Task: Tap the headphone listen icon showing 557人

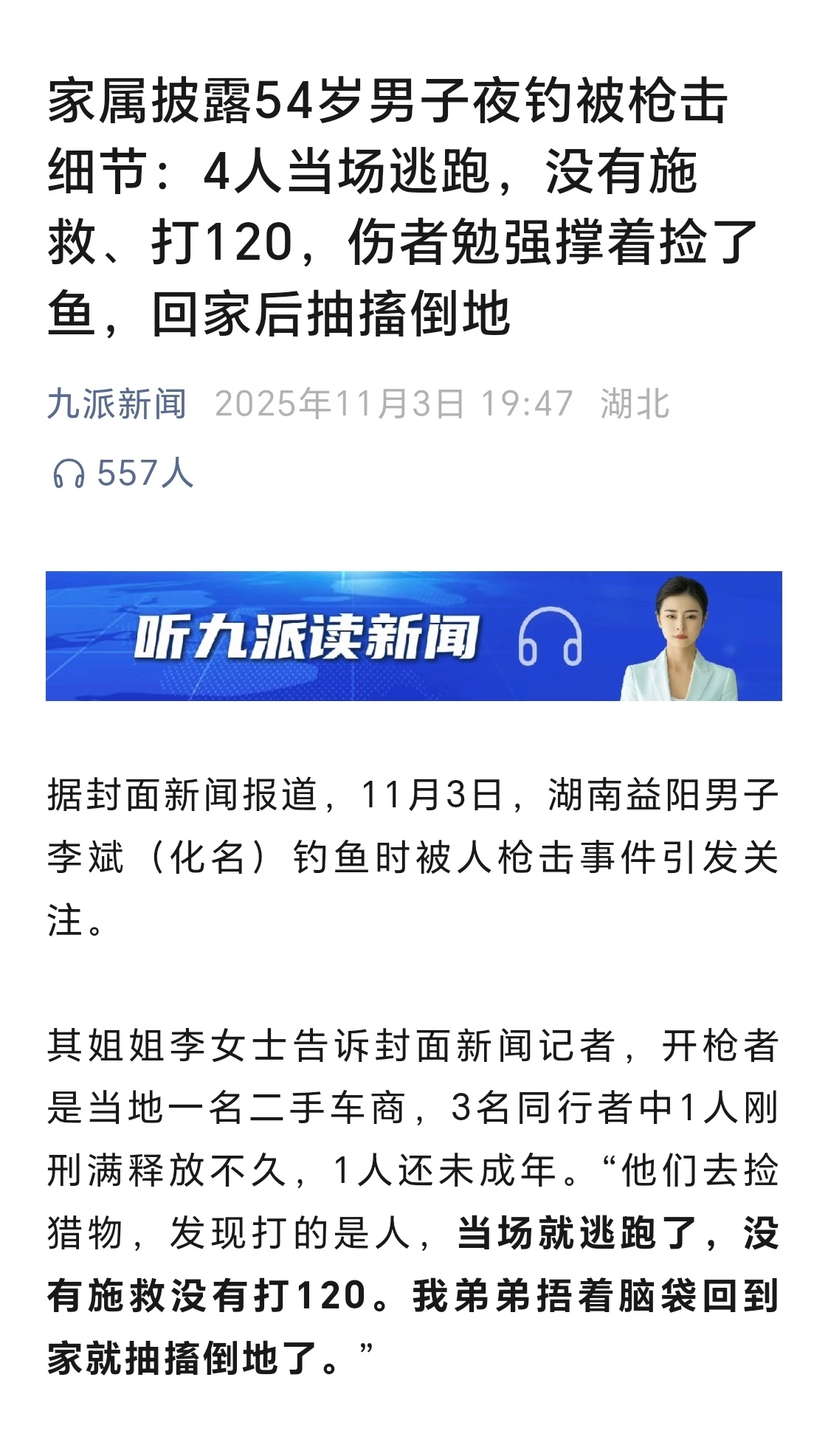Action: tap(69, 473)
